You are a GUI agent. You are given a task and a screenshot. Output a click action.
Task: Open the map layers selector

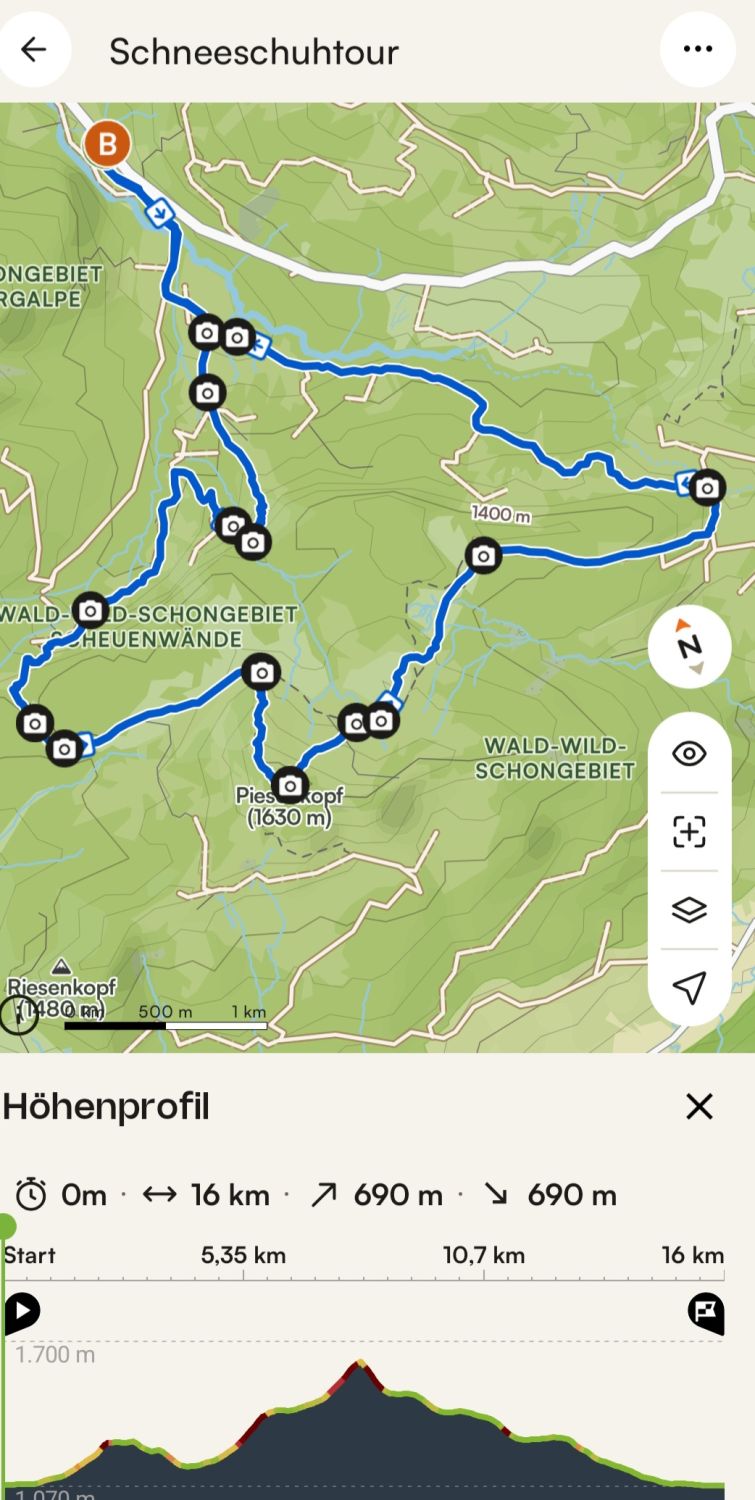click(x=689, y=910)
